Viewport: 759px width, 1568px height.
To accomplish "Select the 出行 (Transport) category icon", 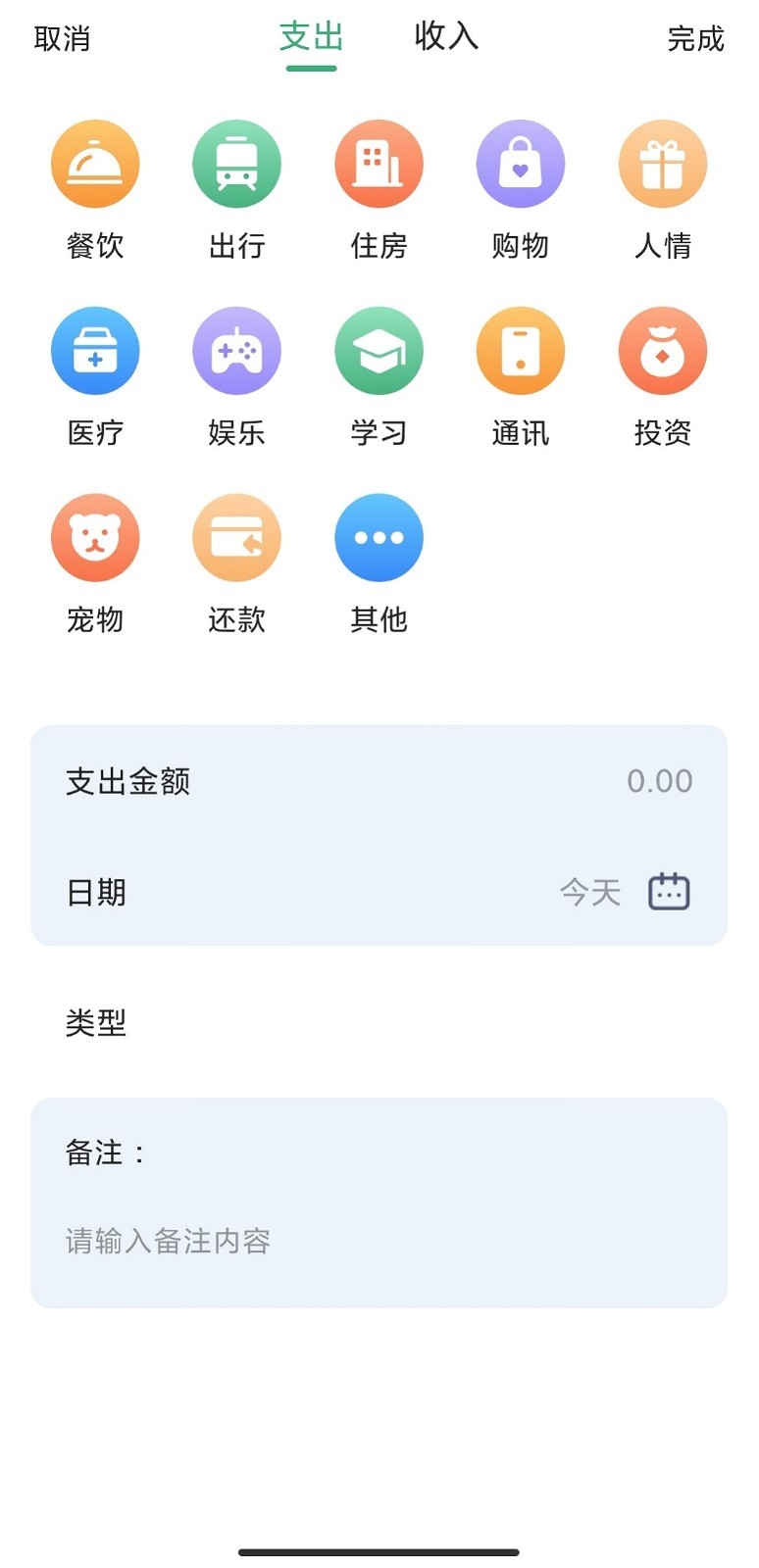I will coord(237,164).
